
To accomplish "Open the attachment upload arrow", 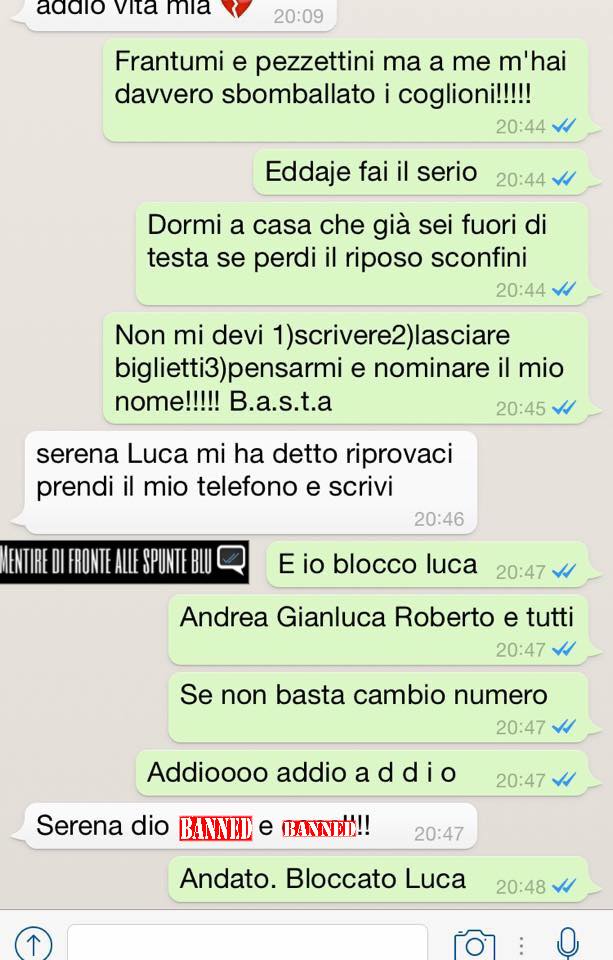I will tap(33, 943).
